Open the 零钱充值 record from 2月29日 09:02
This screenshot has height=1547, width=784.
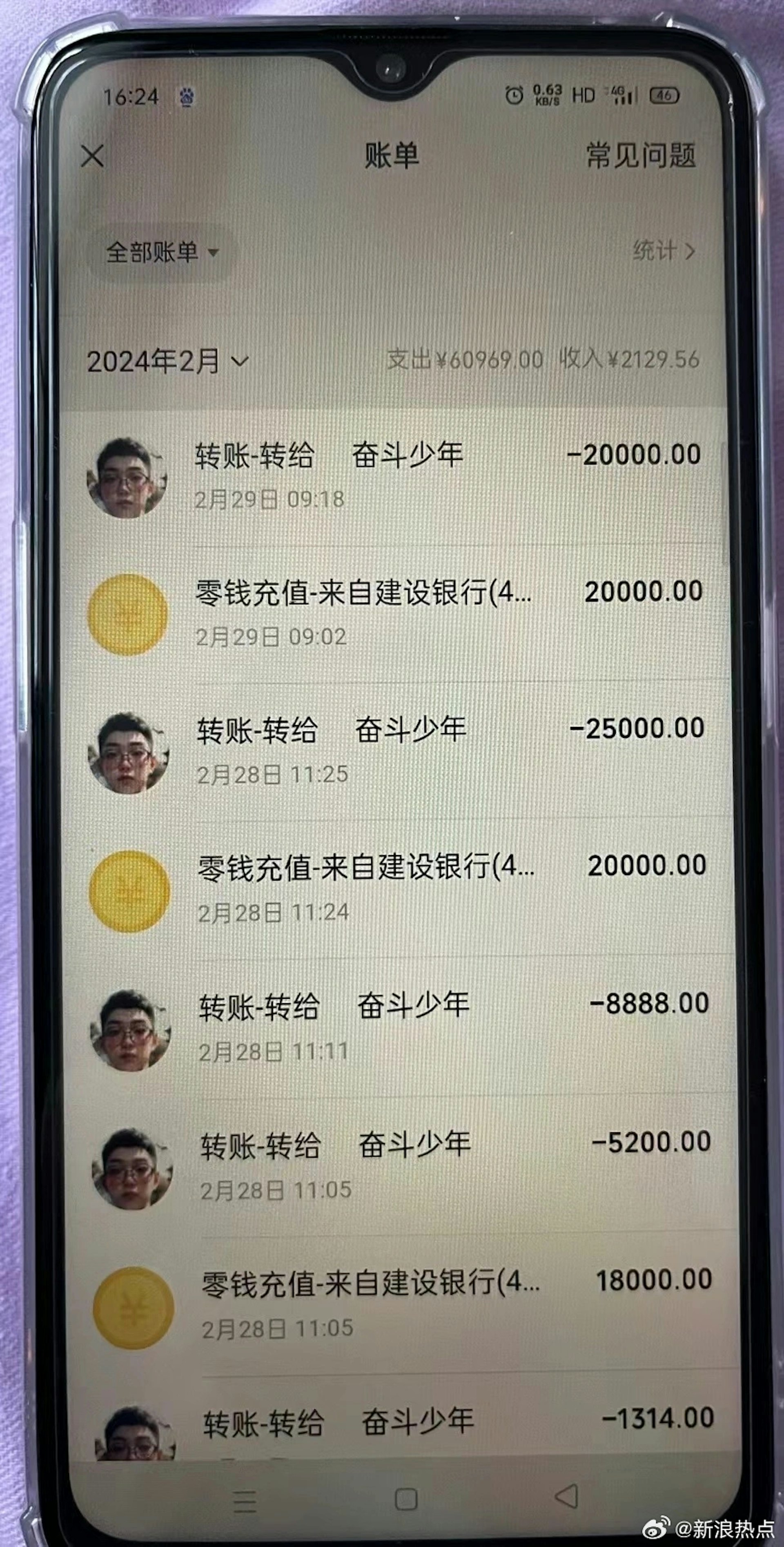click(396, 613)
